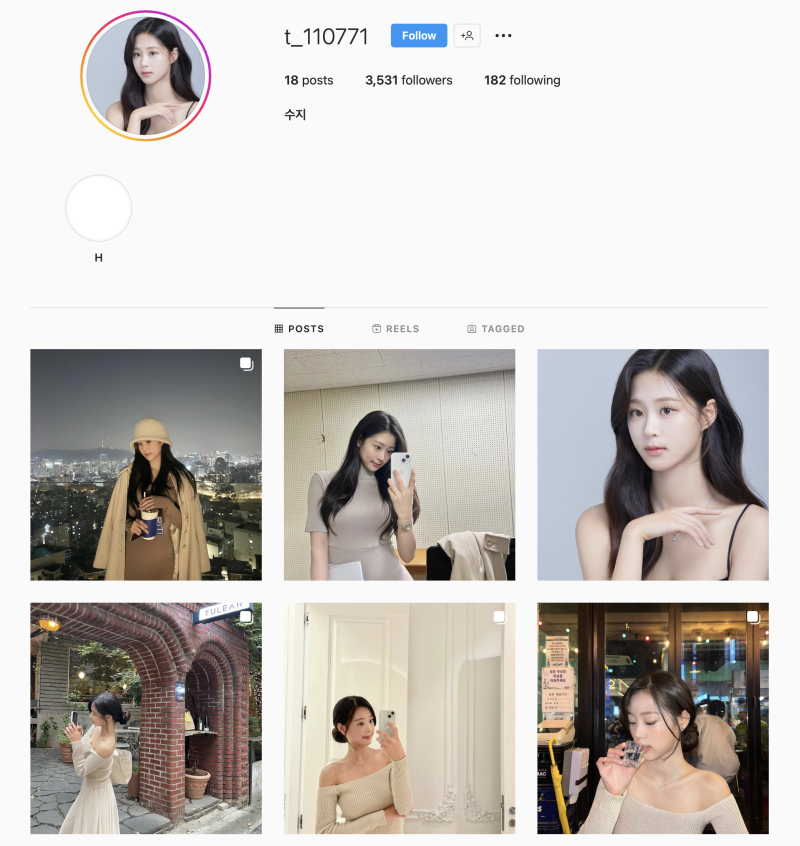This screenshot has width=800, height=846.
Task: Open the post of drinking from glass
Action: click(652, 718)
